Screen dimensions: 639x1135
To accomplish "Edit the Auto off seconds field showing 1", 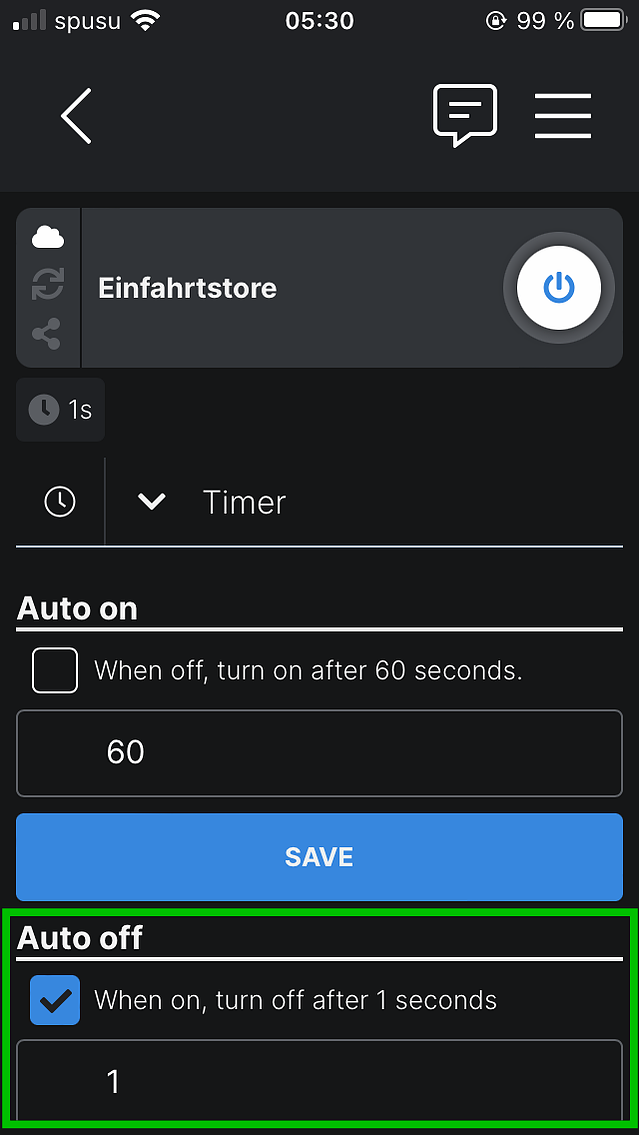I will point(319,1080).
